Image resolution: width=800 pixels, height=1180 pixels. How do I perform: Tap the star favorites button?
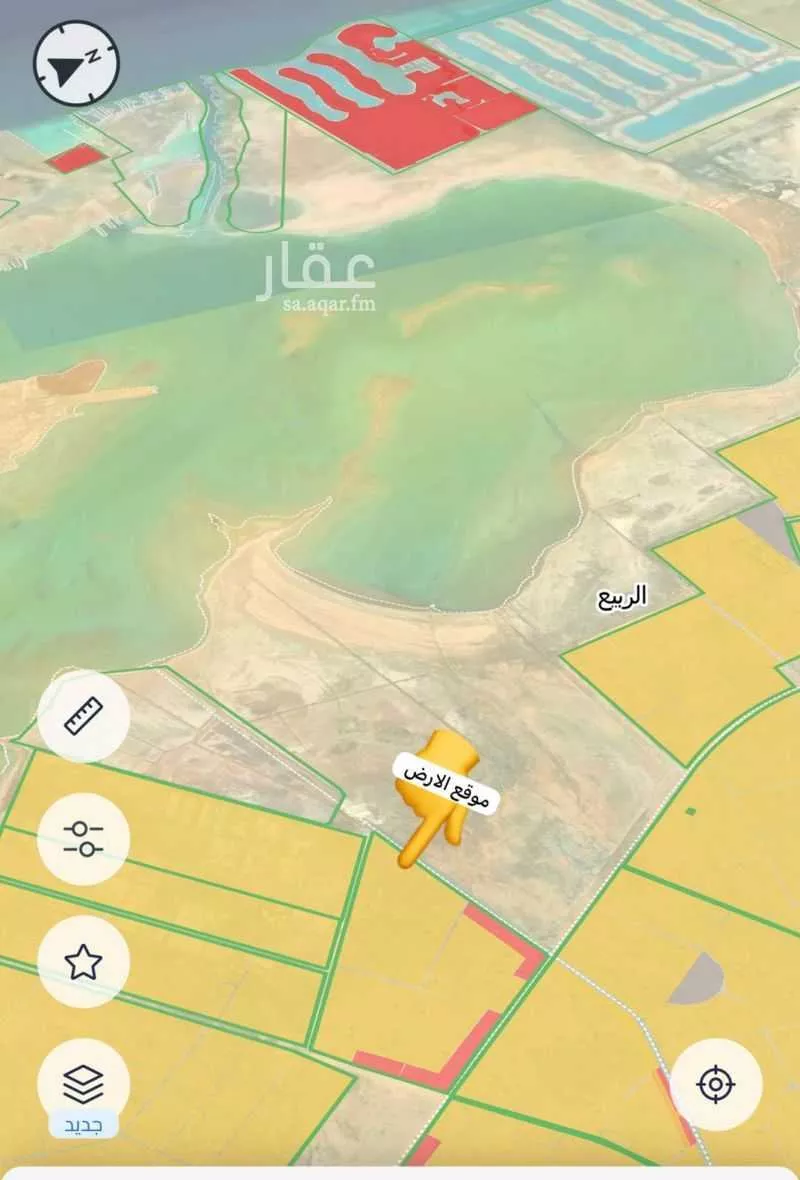[84, 962]
